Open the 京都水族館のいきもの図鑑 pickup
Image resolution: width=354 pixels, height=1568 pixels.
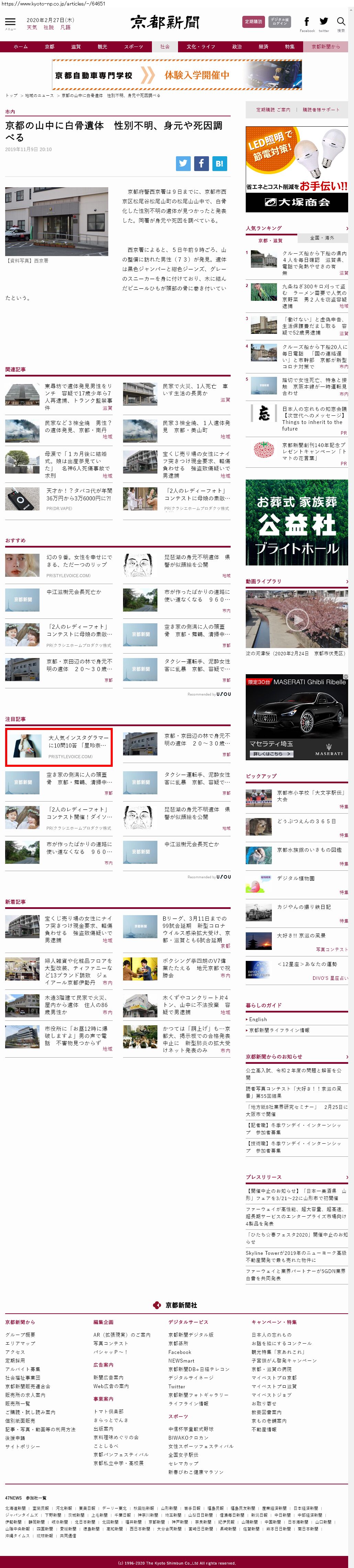pyautogui.click(x=309, y=850)
